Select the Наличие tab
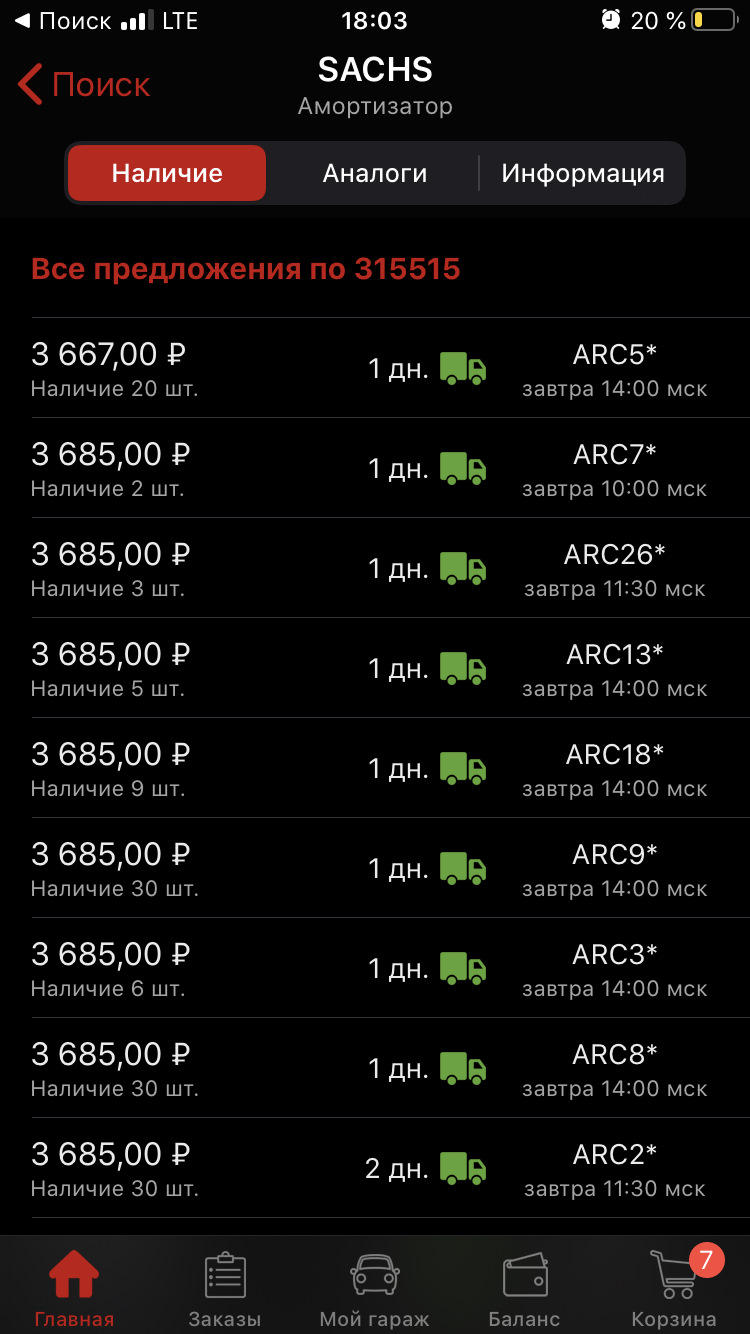Image resolution: width=750 pixels, height=1334 pixels. click(x=167, y=173)
